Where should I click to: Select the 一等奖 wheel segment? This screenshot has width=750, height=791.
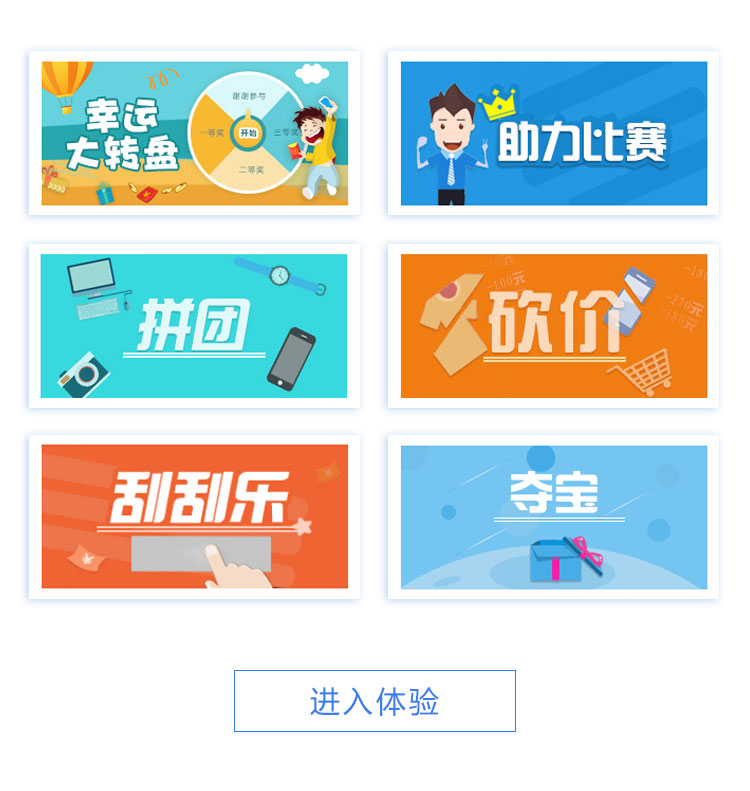point(210,132)
